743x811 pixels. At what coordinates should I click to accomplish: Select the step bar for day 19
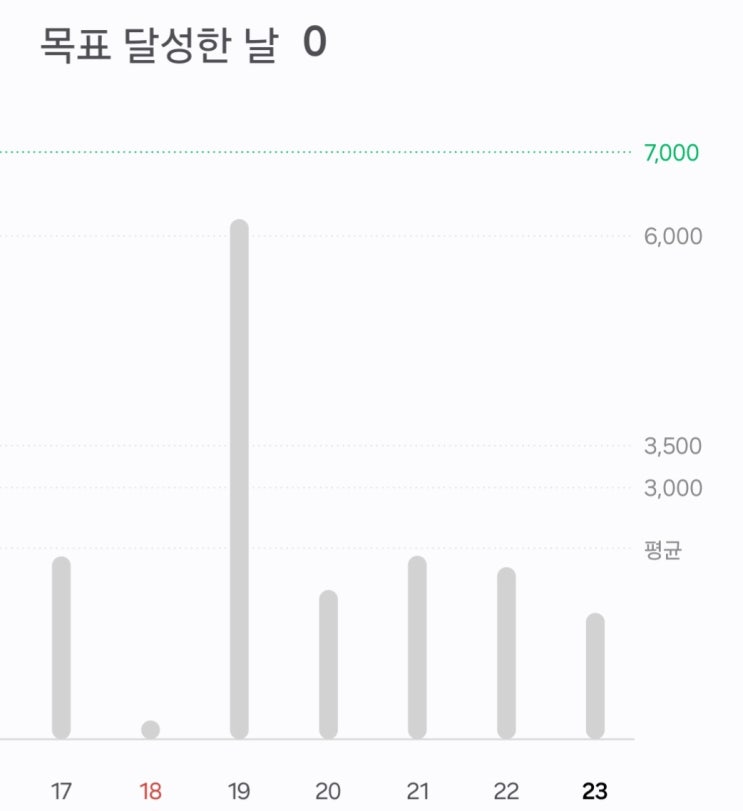tap(239, 479)
